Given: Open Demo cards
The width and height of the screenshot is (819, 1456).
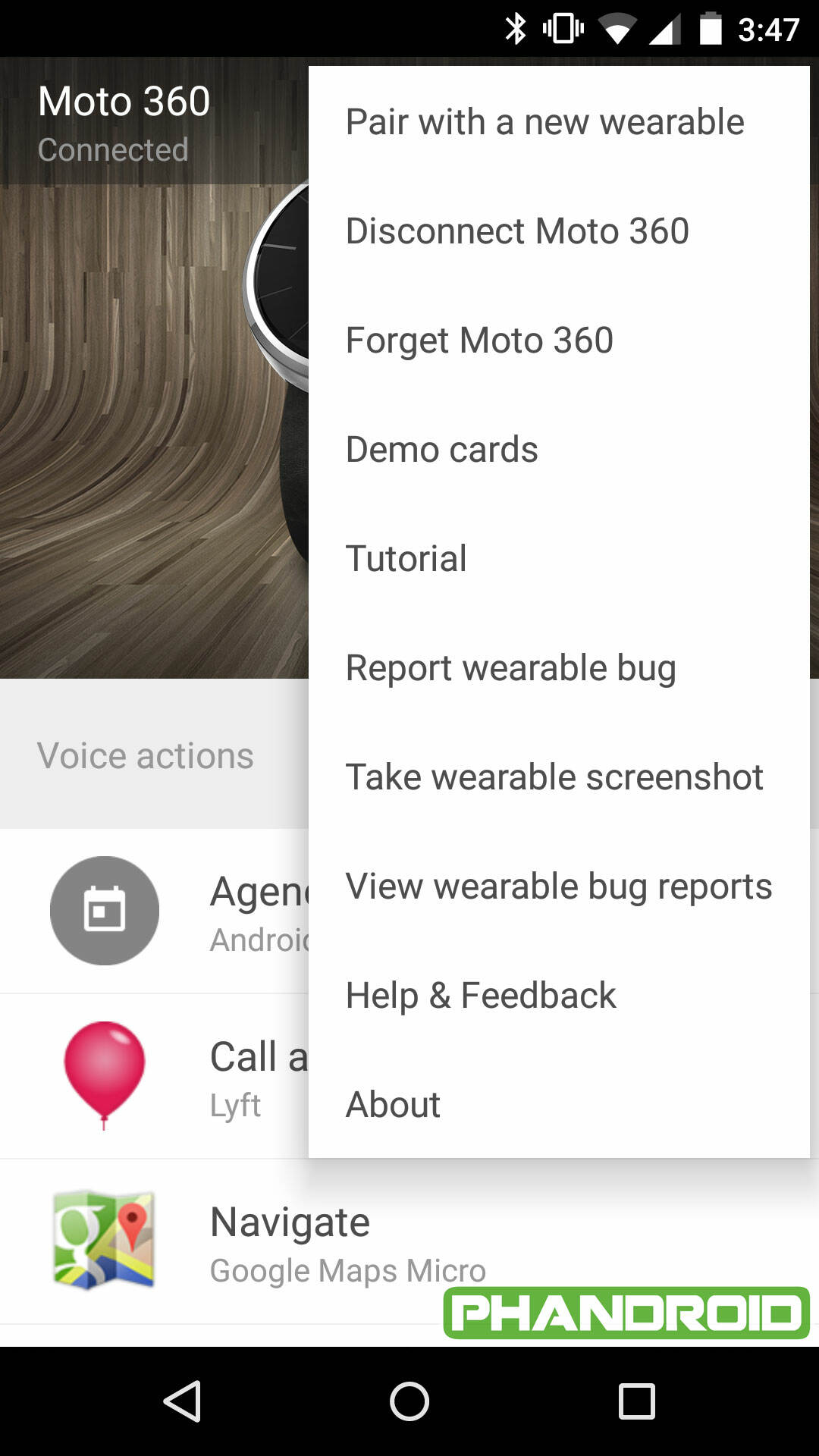Looking at the screenshot, I should 559,449.
